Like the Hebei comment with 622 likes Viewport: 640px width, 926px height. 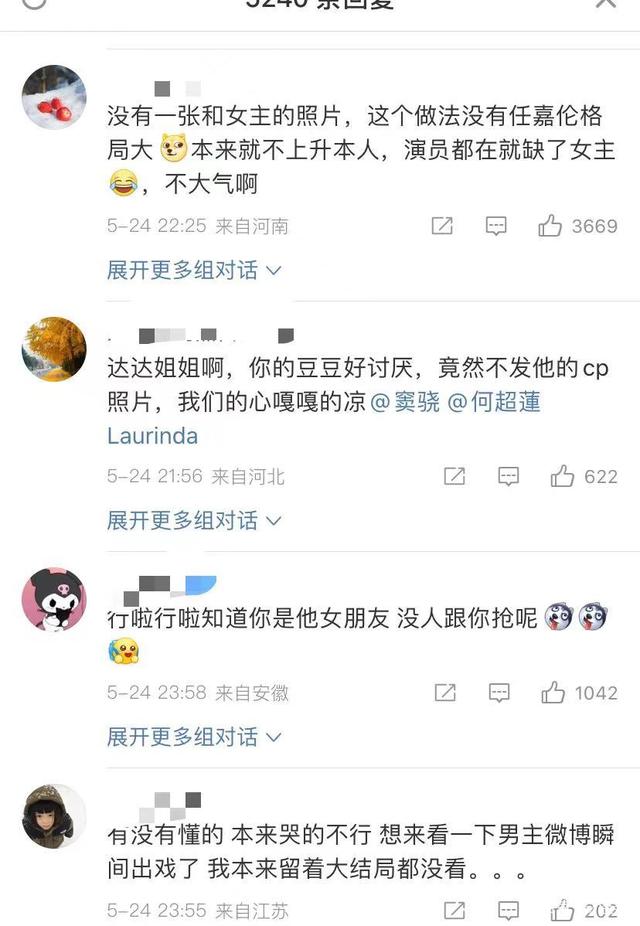[x=562, y=476]
